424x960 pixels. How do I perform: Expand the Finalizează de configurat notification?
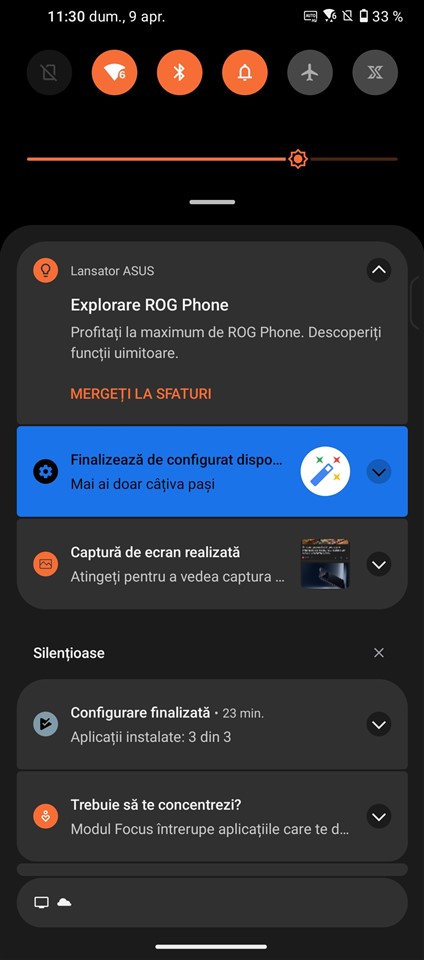pos(379,472)
